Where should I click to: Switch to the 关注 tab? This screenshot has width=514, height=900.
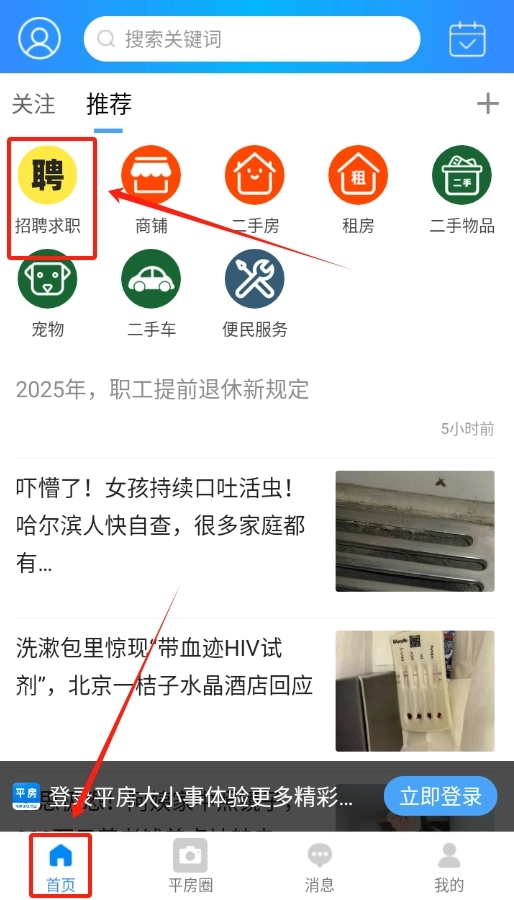click(34, 104)
